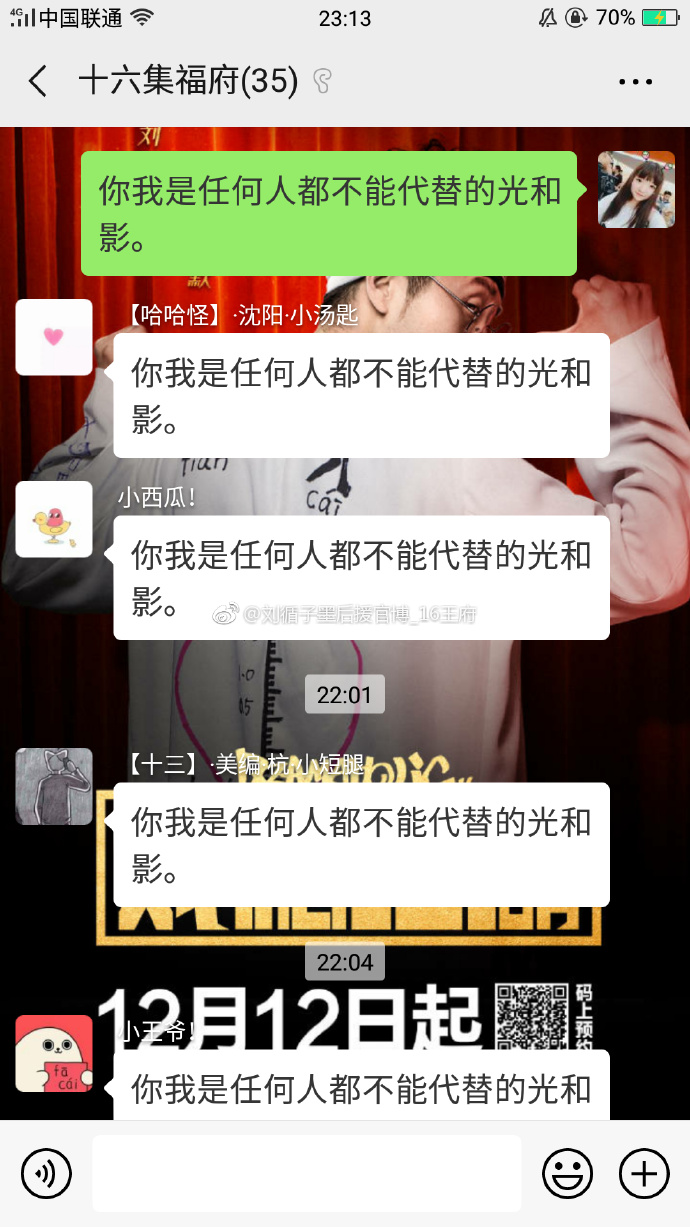690x1227 pixels.
Task: Open 小西瓜!'s duck avatar profile
Action: point(54,519)
